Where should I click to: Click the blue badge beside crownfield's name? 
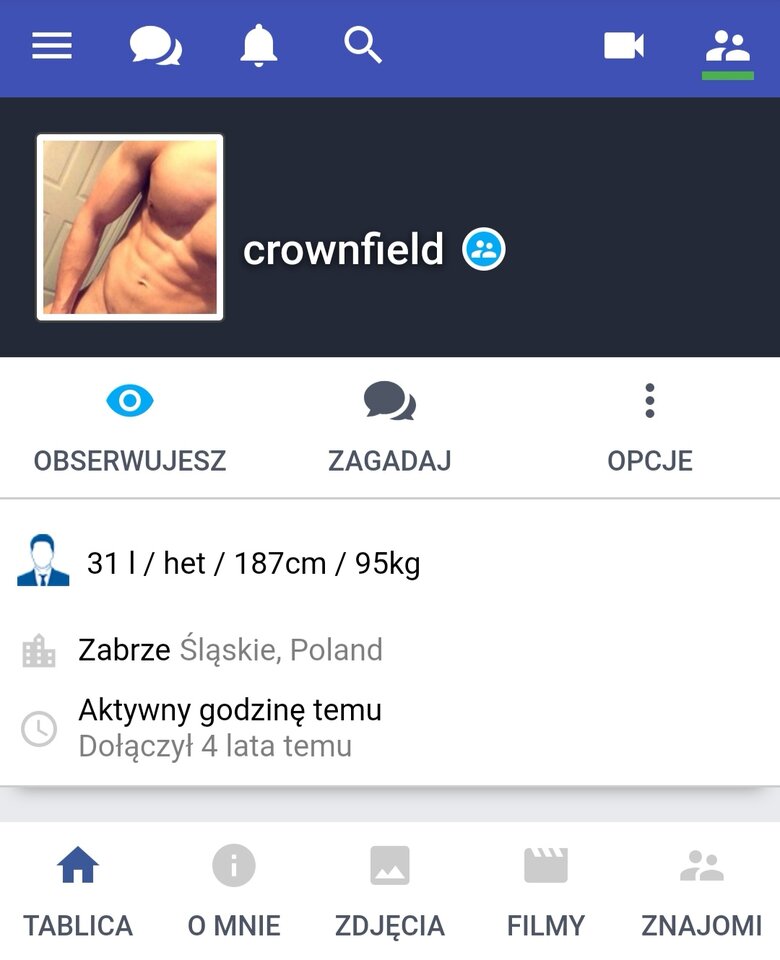484,249
